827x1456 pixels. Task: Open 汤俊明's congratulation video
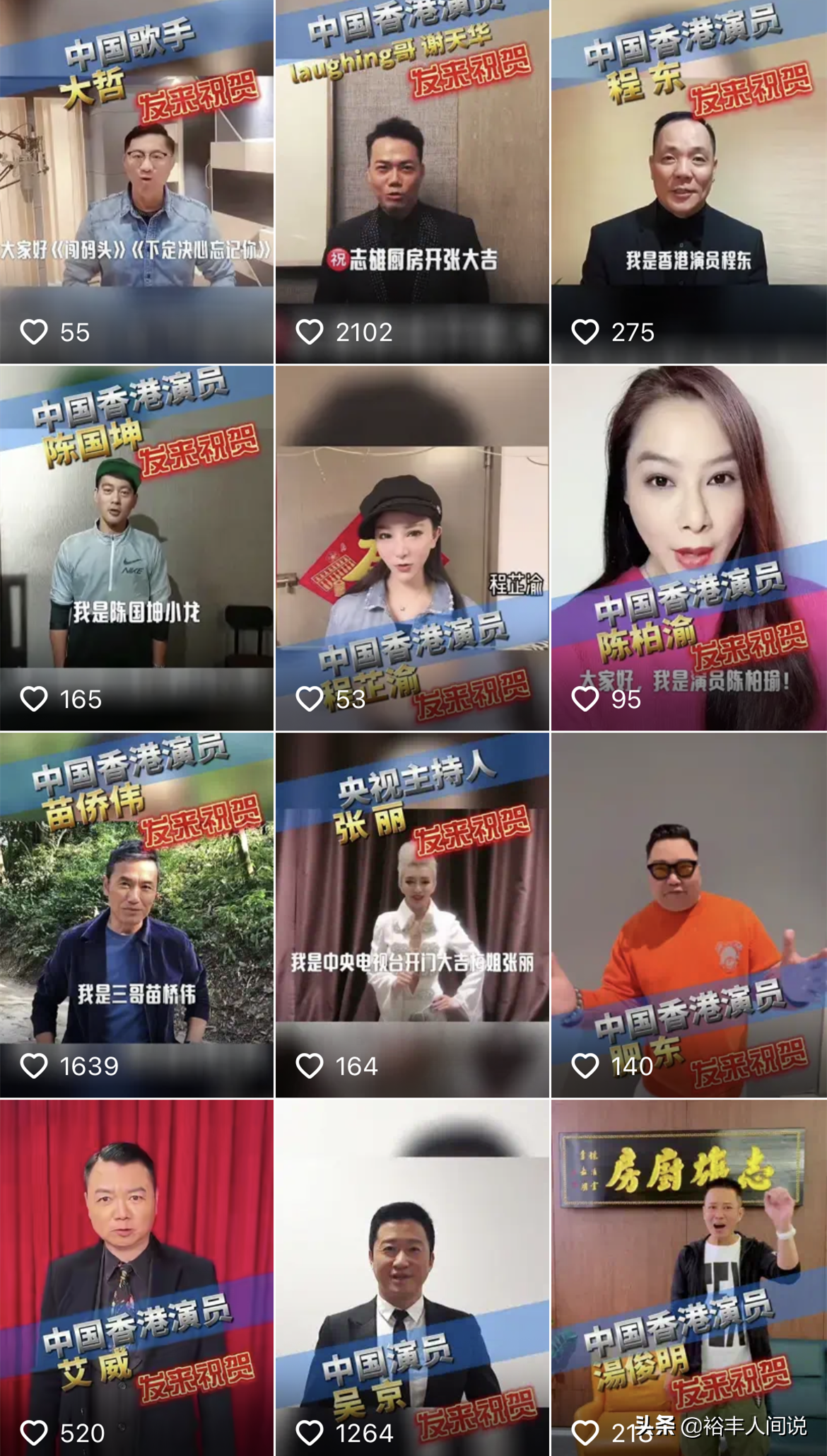point(688,1277)
